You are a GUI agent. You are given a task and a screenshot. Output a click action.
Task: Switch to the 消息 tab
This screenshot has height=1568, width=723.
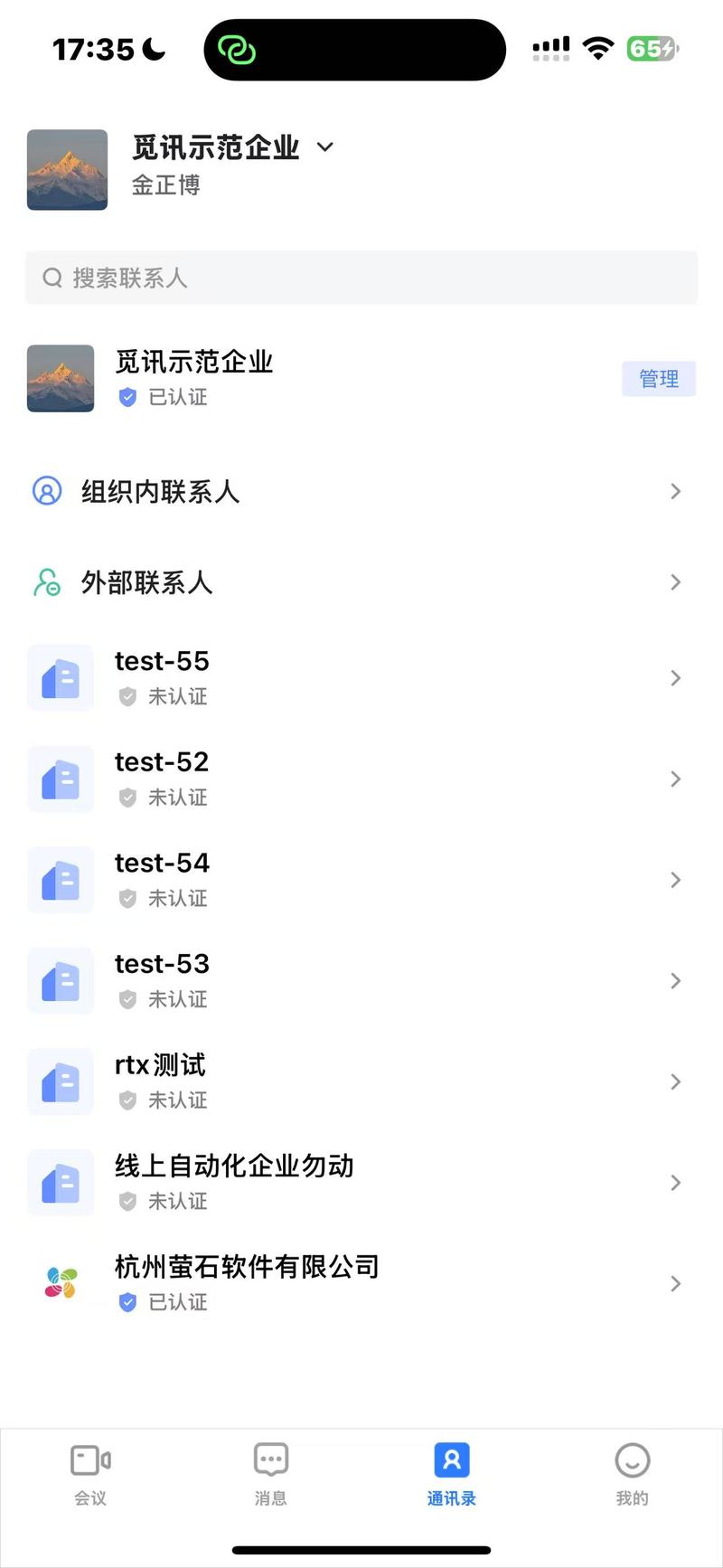pyautogui.click(x=271, y=1474)
